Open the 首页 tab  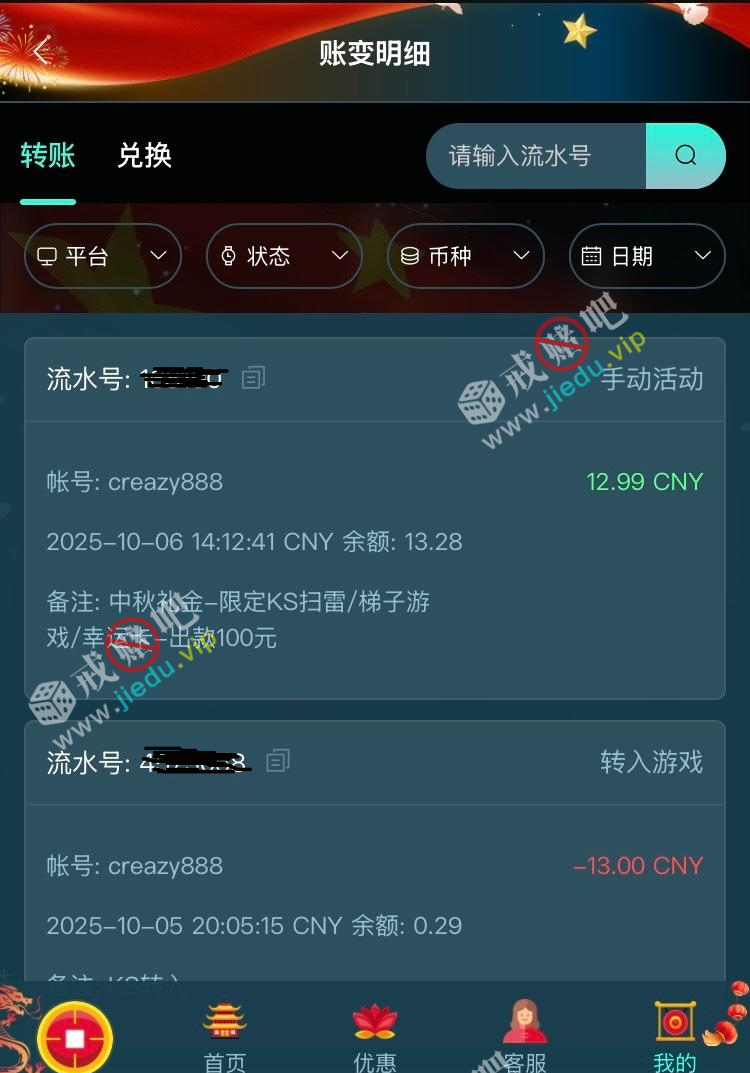(x=224, y=1035)
